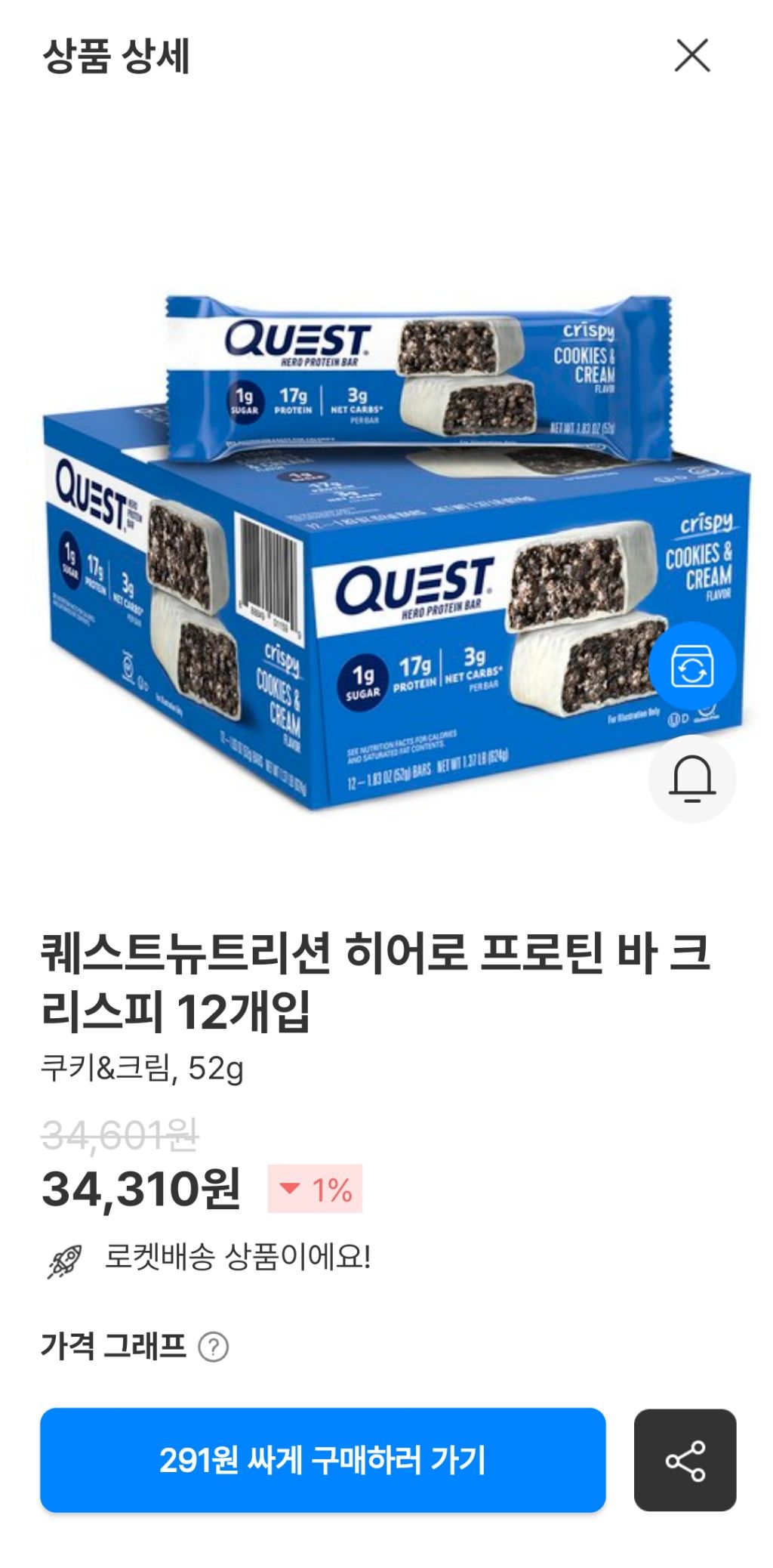The image size is (773, 1568).
Task: Set a price alert with the bell
Action: point(691,778)
